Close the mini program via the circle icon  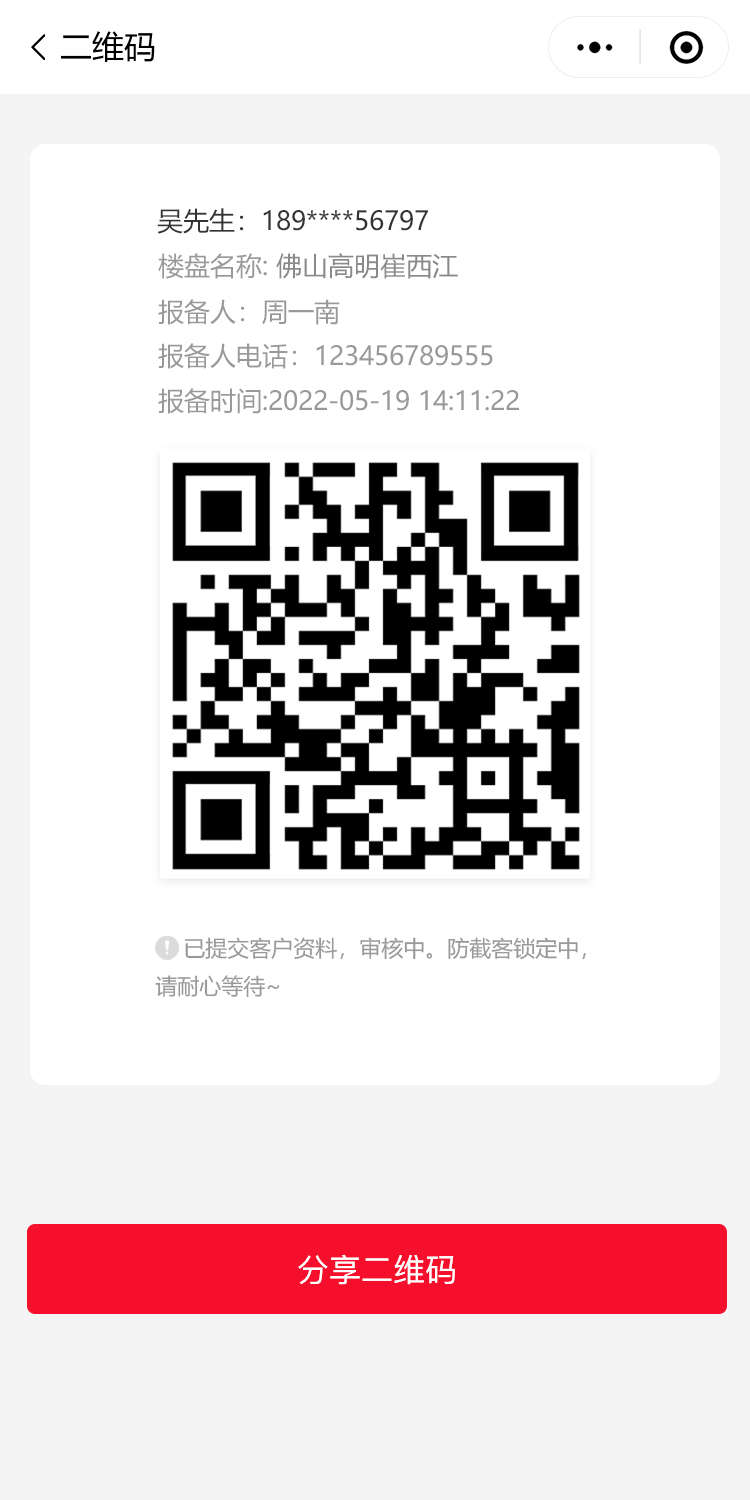point(686,47)
